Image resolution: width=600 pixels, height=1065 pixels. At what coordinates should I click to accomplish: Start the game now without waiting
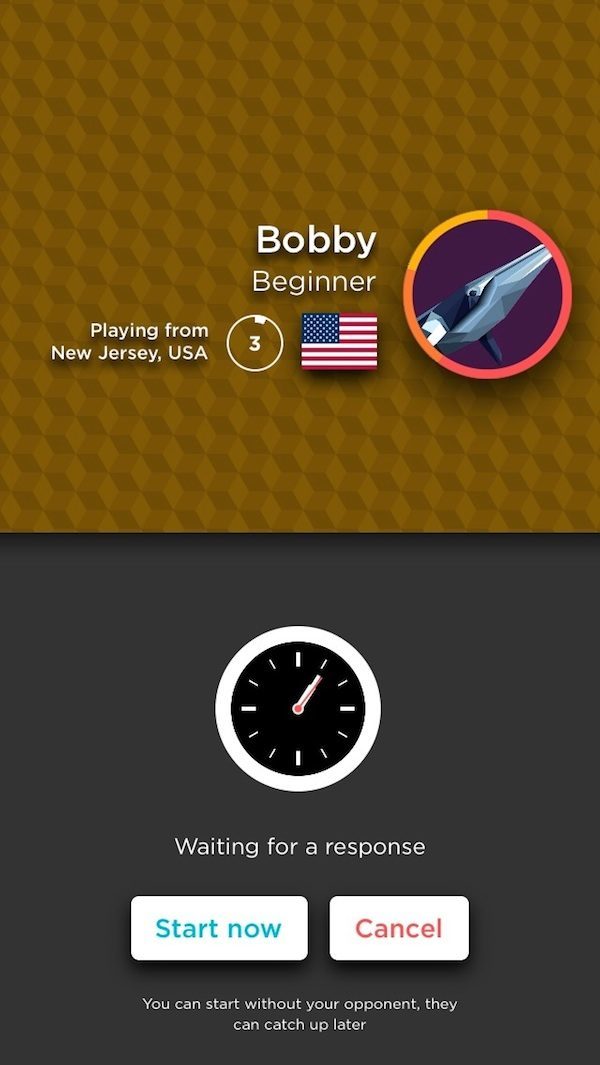pyautogui.click(x=219, y=928)
